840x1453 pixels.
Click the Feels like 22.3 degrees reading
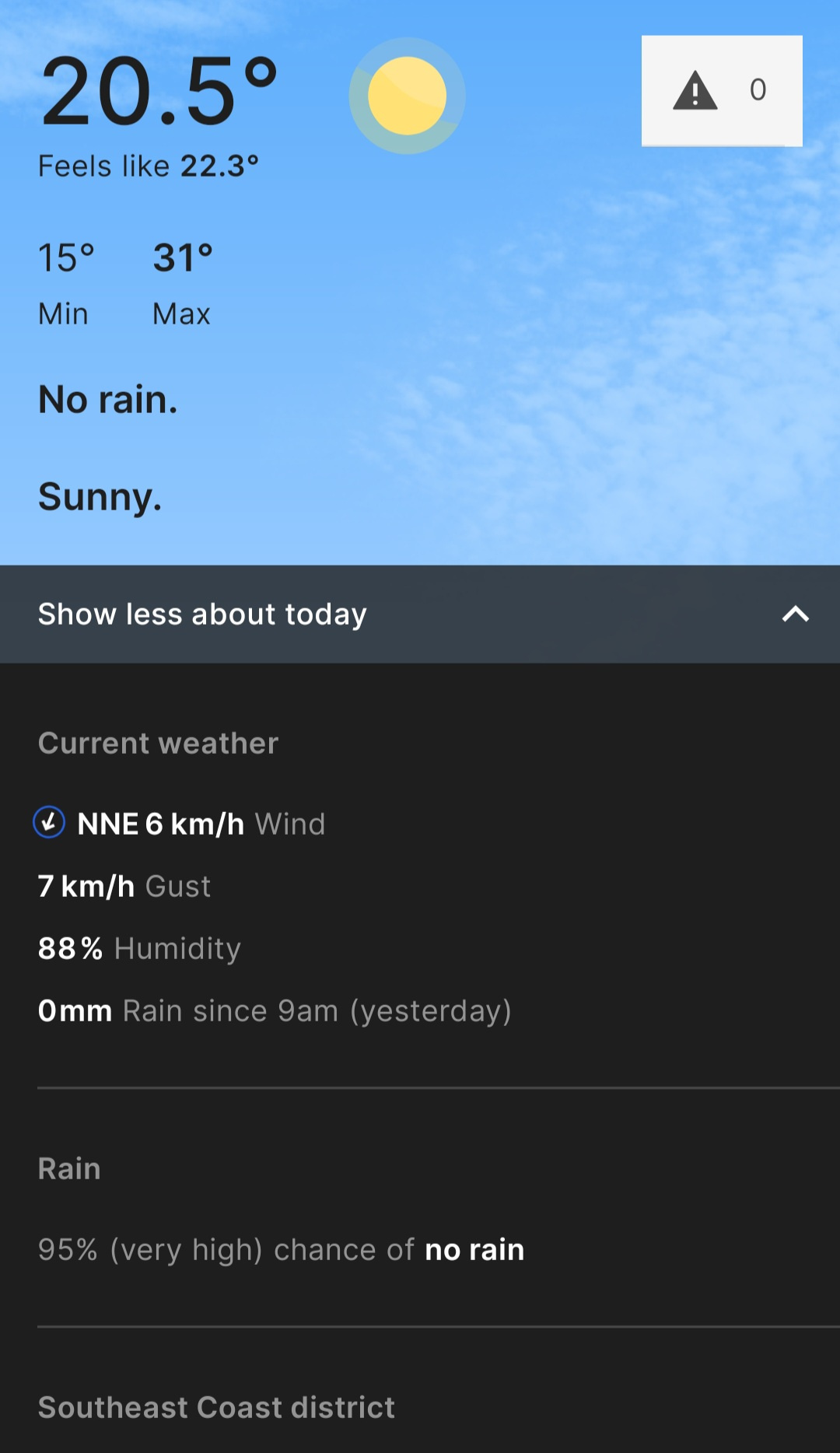point(149,165)
